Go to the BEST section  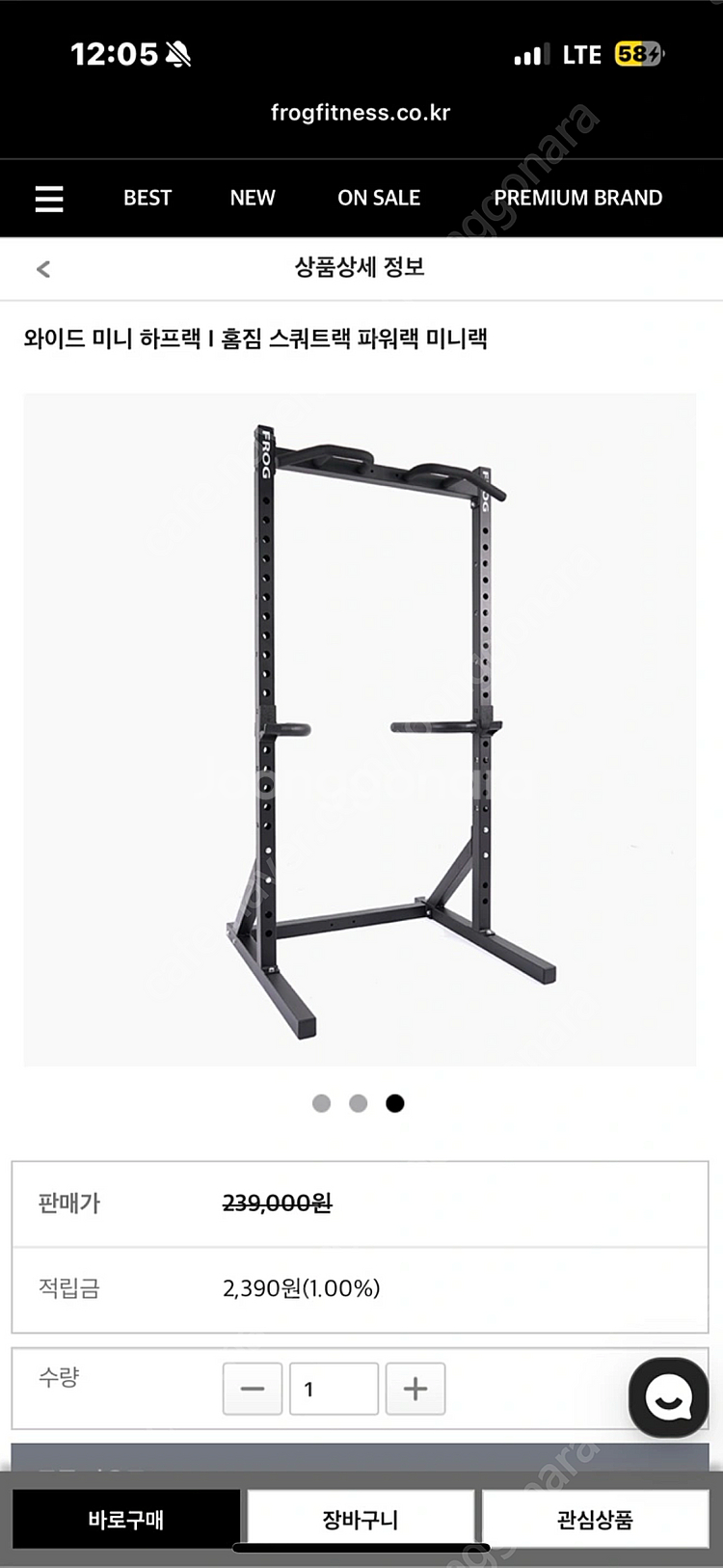[x=147, y=198]
